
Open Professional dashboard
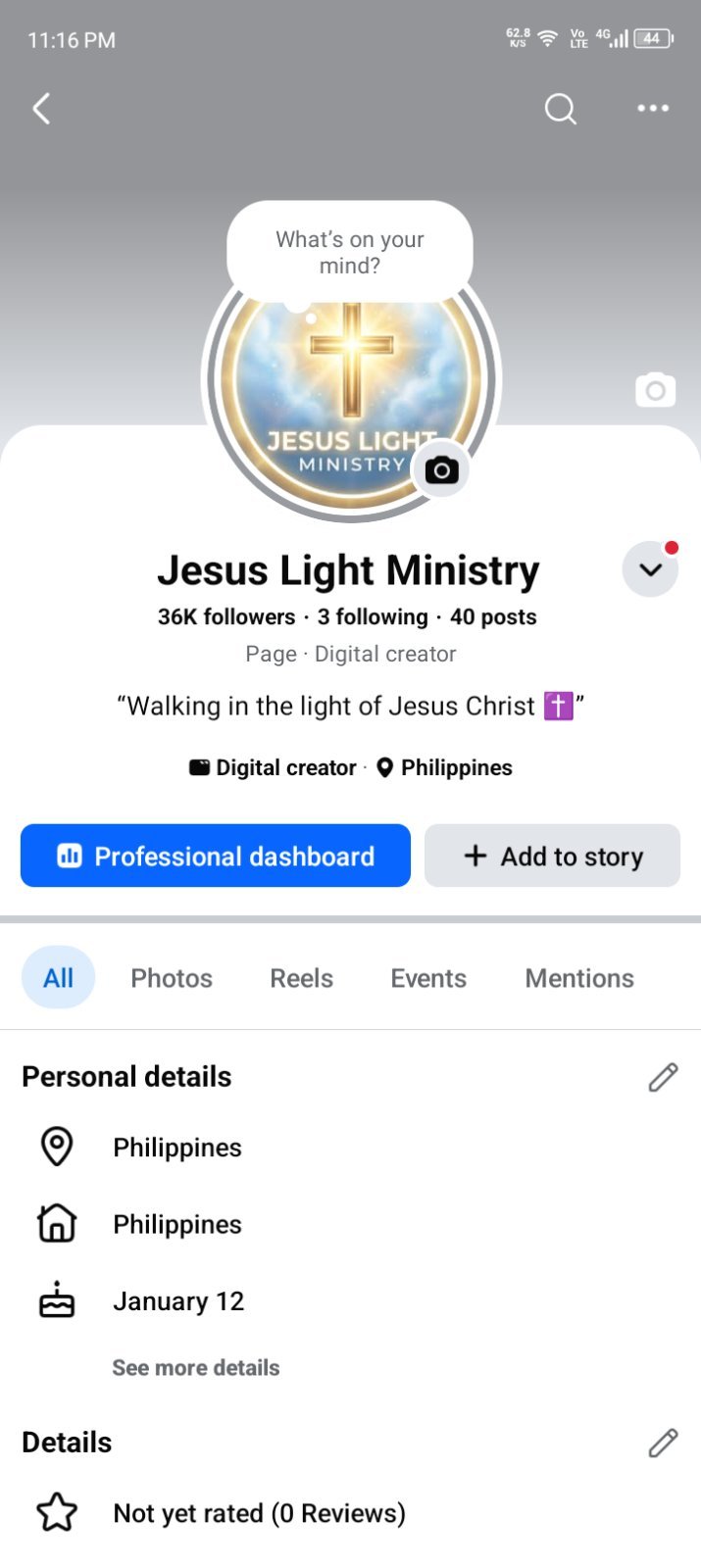coord(216,856)
